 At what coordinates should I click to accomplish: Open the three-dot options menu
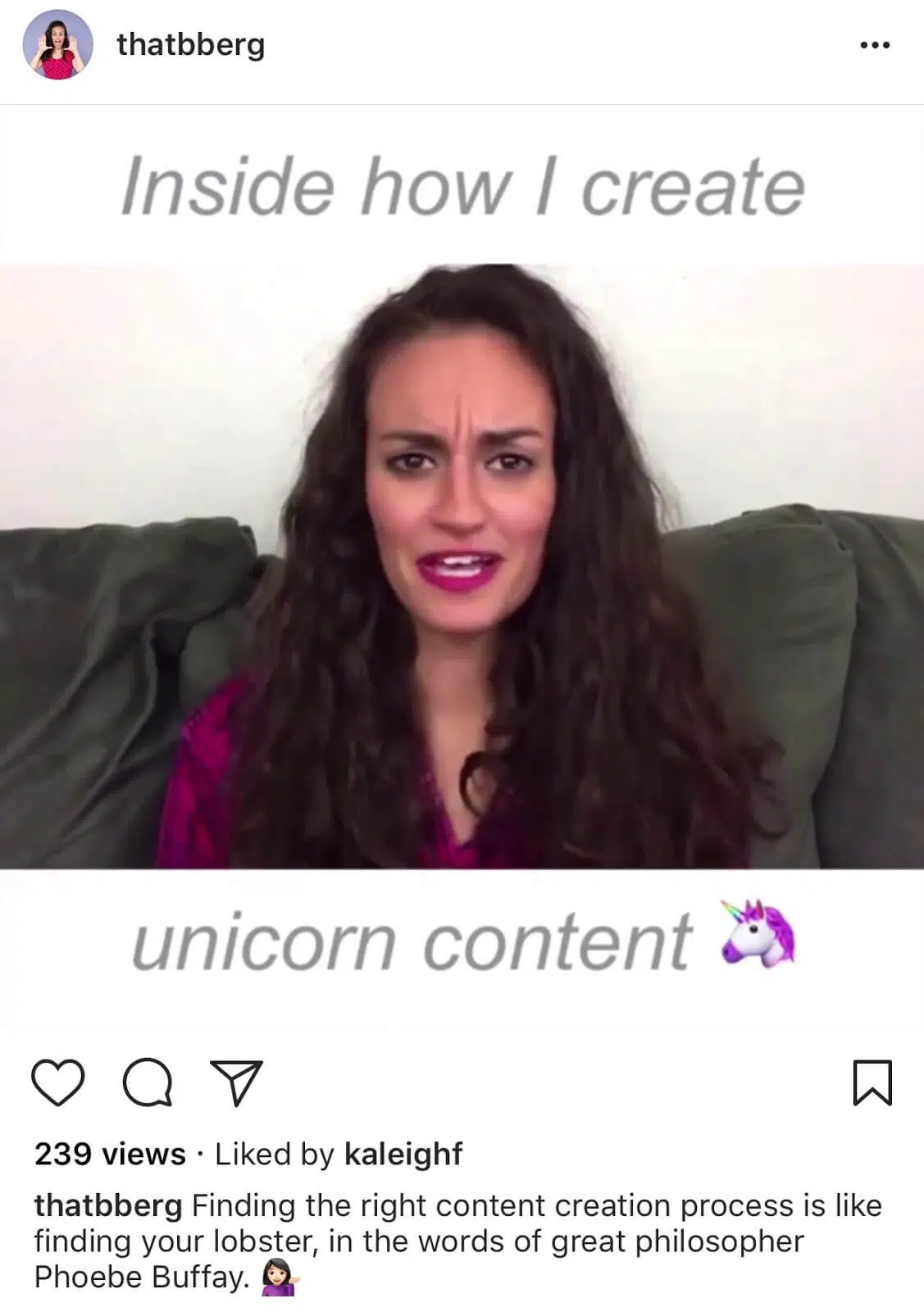coord(875,45)
